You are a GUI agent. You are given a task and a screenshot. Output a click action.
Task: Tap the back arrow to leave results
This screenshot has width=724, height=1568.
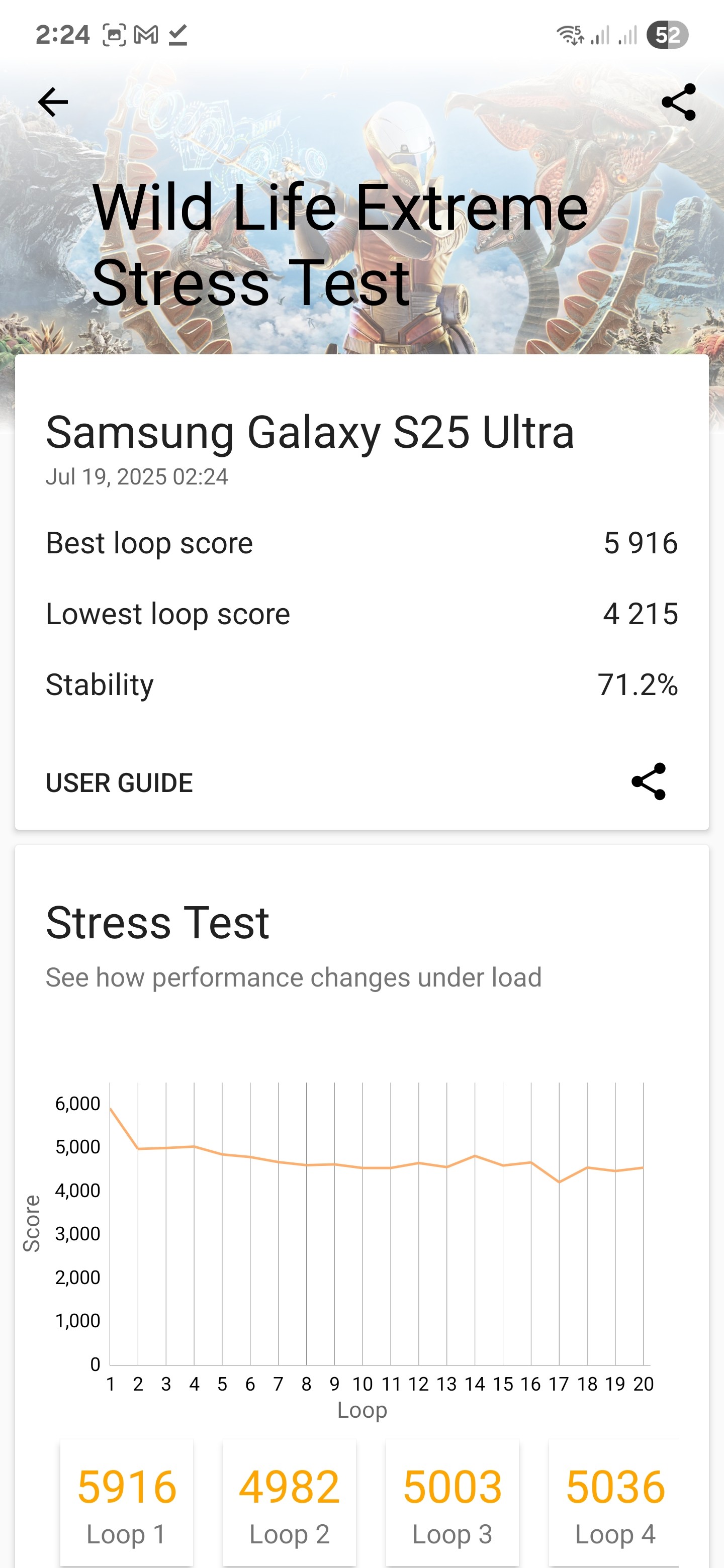coord(52,101)
